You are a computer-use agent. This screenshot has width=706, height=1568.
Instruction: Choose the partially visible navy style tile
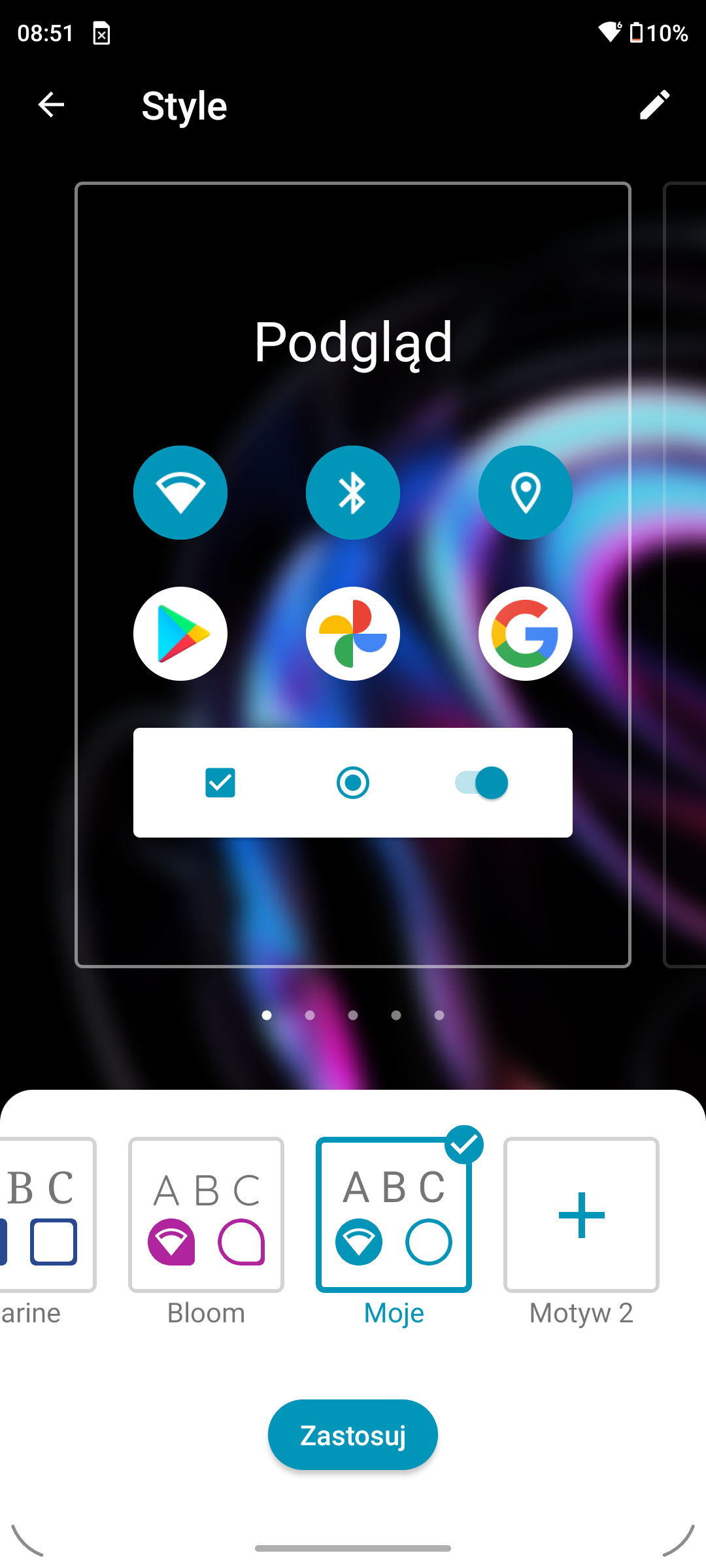(47, 1215)
